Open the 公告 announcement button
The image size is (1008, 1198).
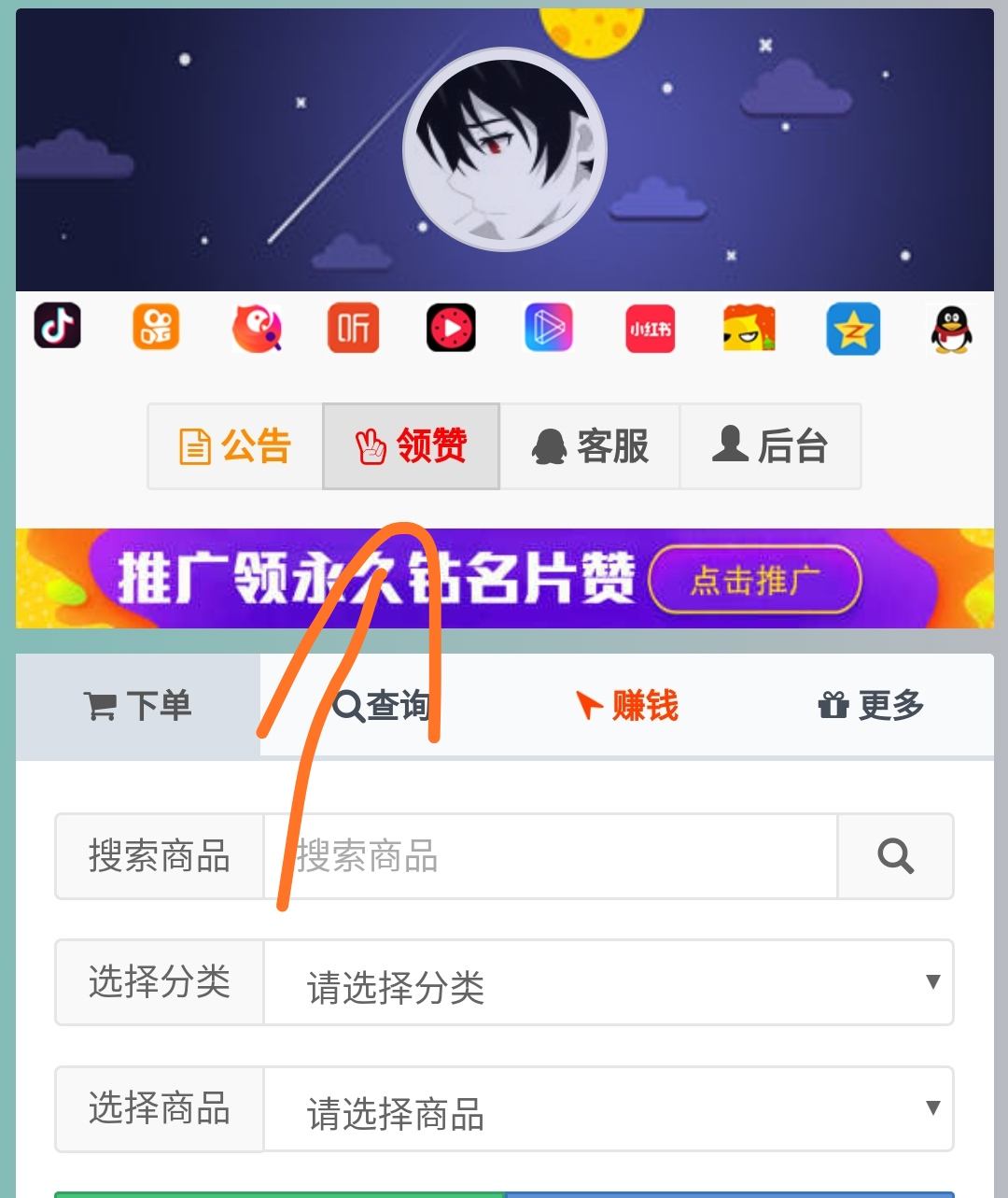[235, 446]
